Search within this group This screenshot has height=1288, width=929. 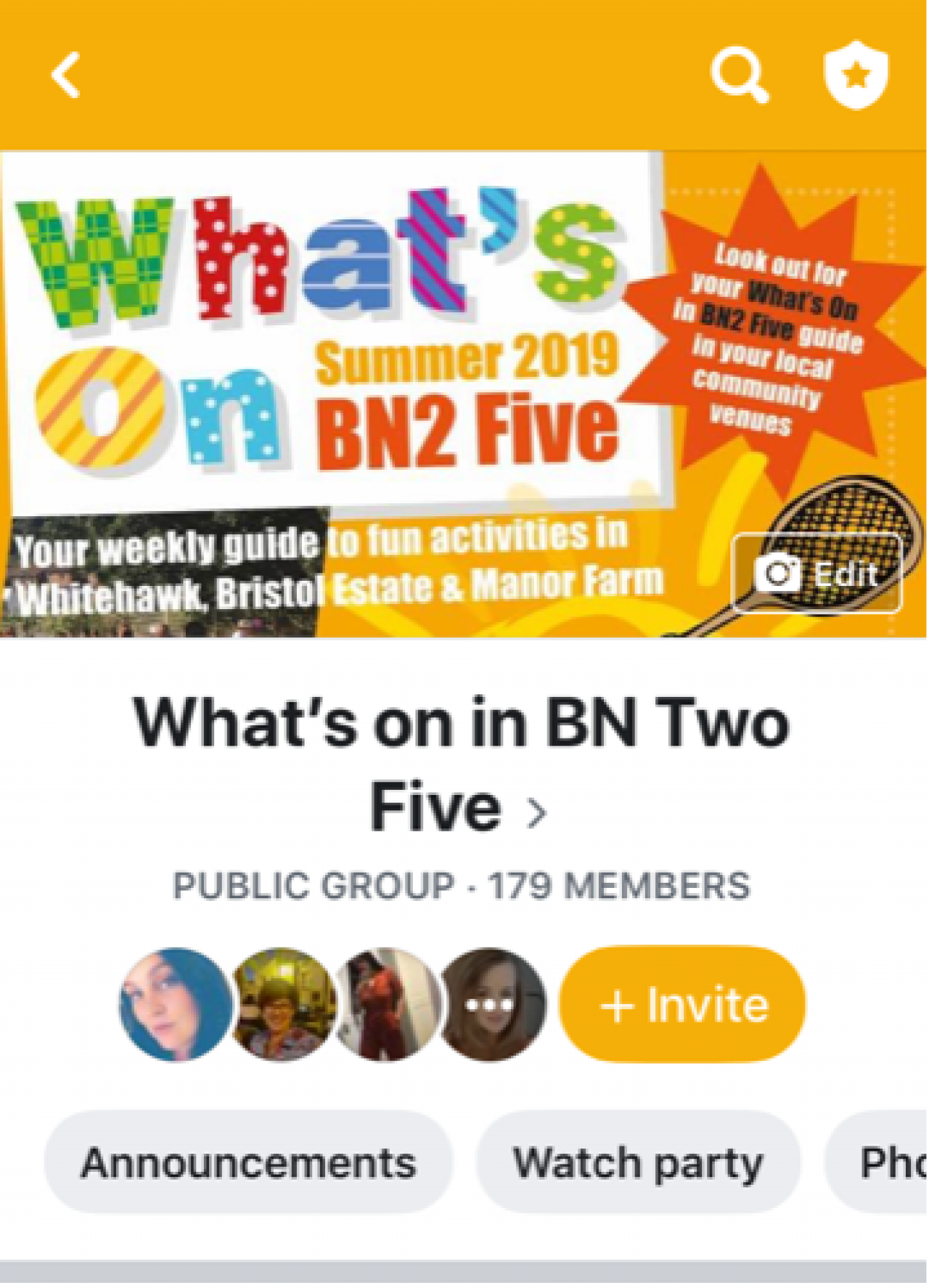[739, 75]
